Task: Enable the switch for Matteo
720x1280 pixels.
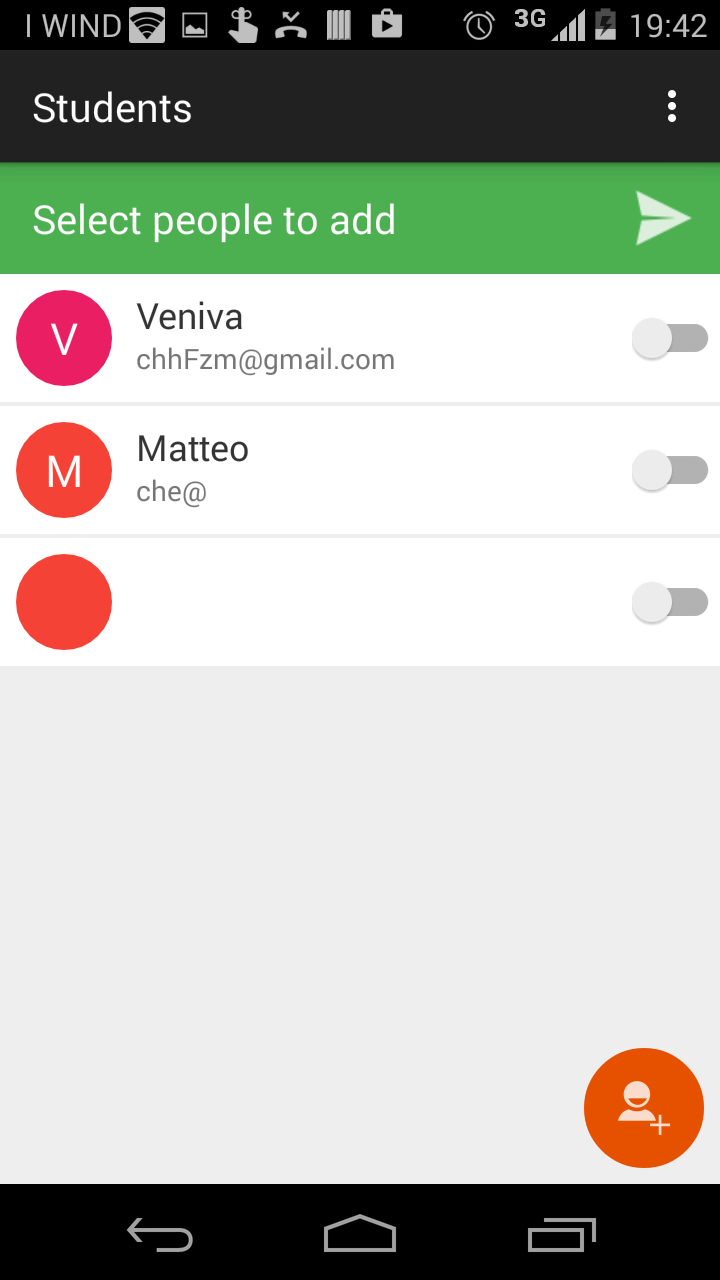Action: tap(670, 471)
